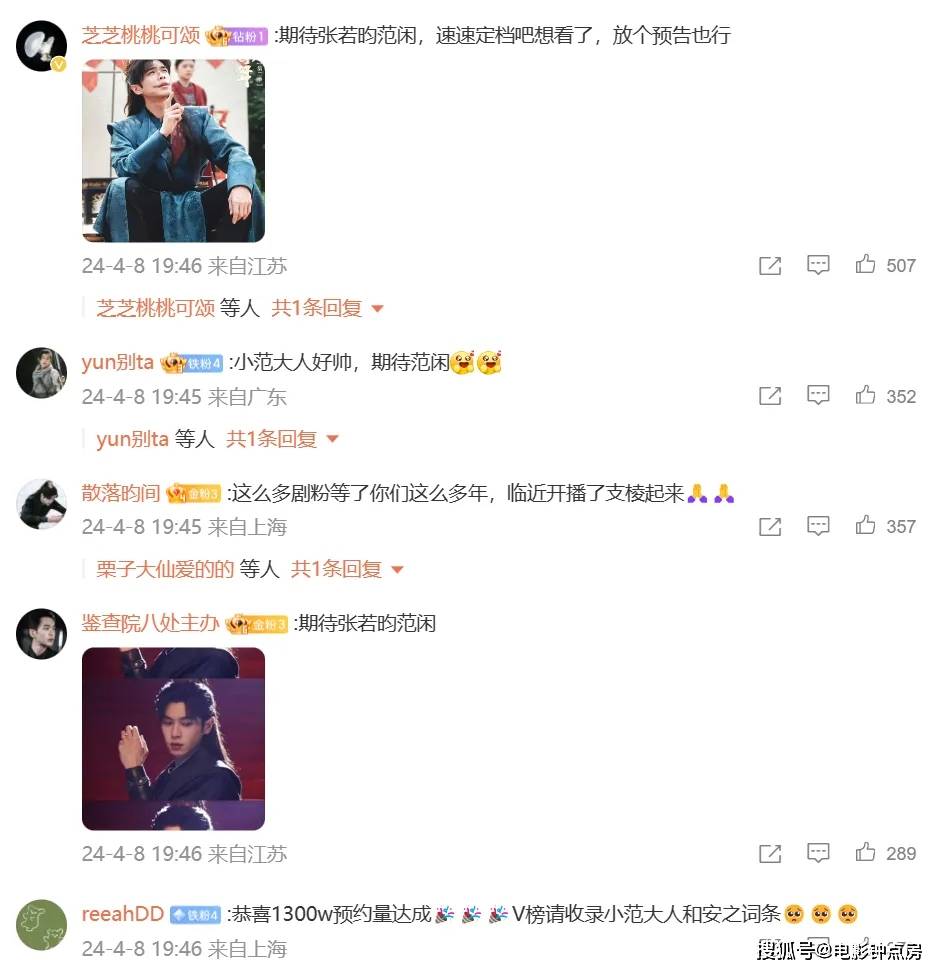943x971 pixels.
Task: Like yun别ta's comment with the thumbs-up icon
Action: (866, 395)
